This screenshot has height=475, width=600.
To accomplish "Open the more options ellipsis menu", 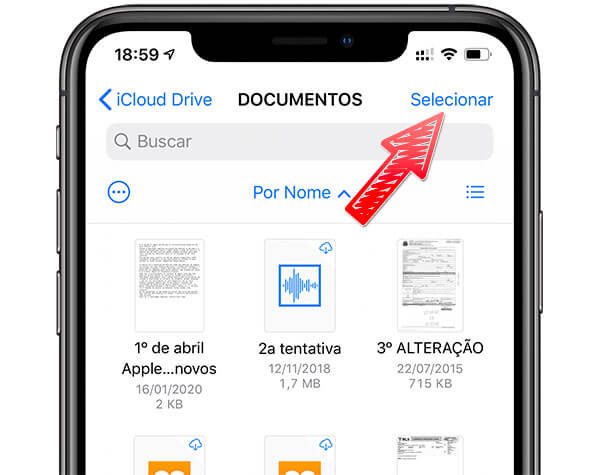I will tap(119, 192).
